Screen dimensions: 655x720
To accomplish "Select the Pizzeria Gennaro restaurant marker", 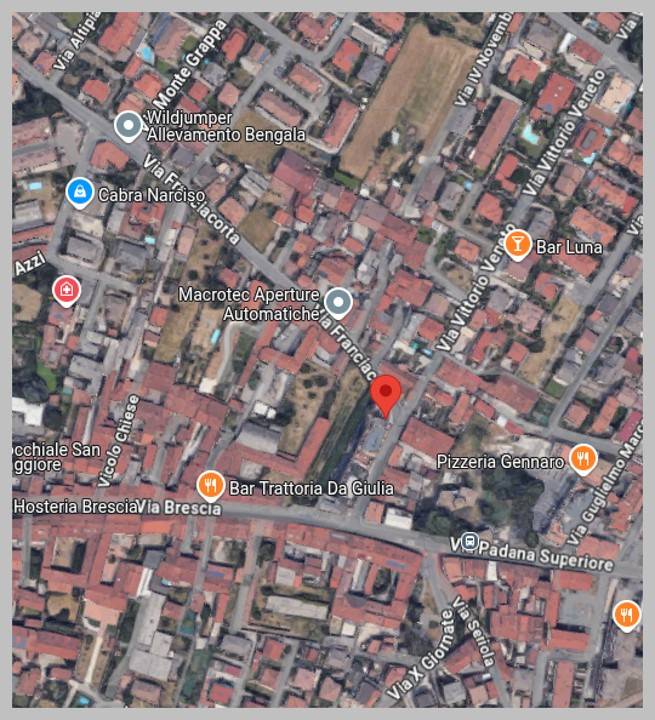I will 583,460.
